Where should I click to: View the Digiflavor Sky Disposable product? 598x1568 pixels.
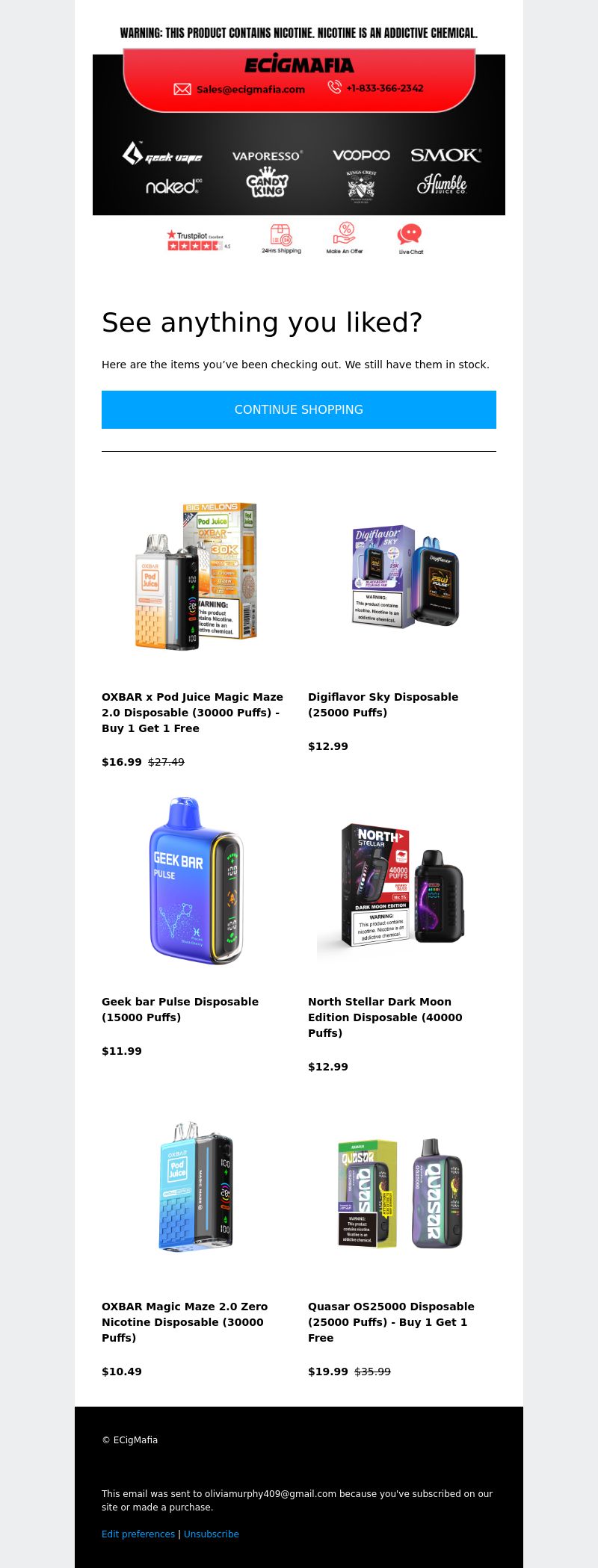pos(383,704)
